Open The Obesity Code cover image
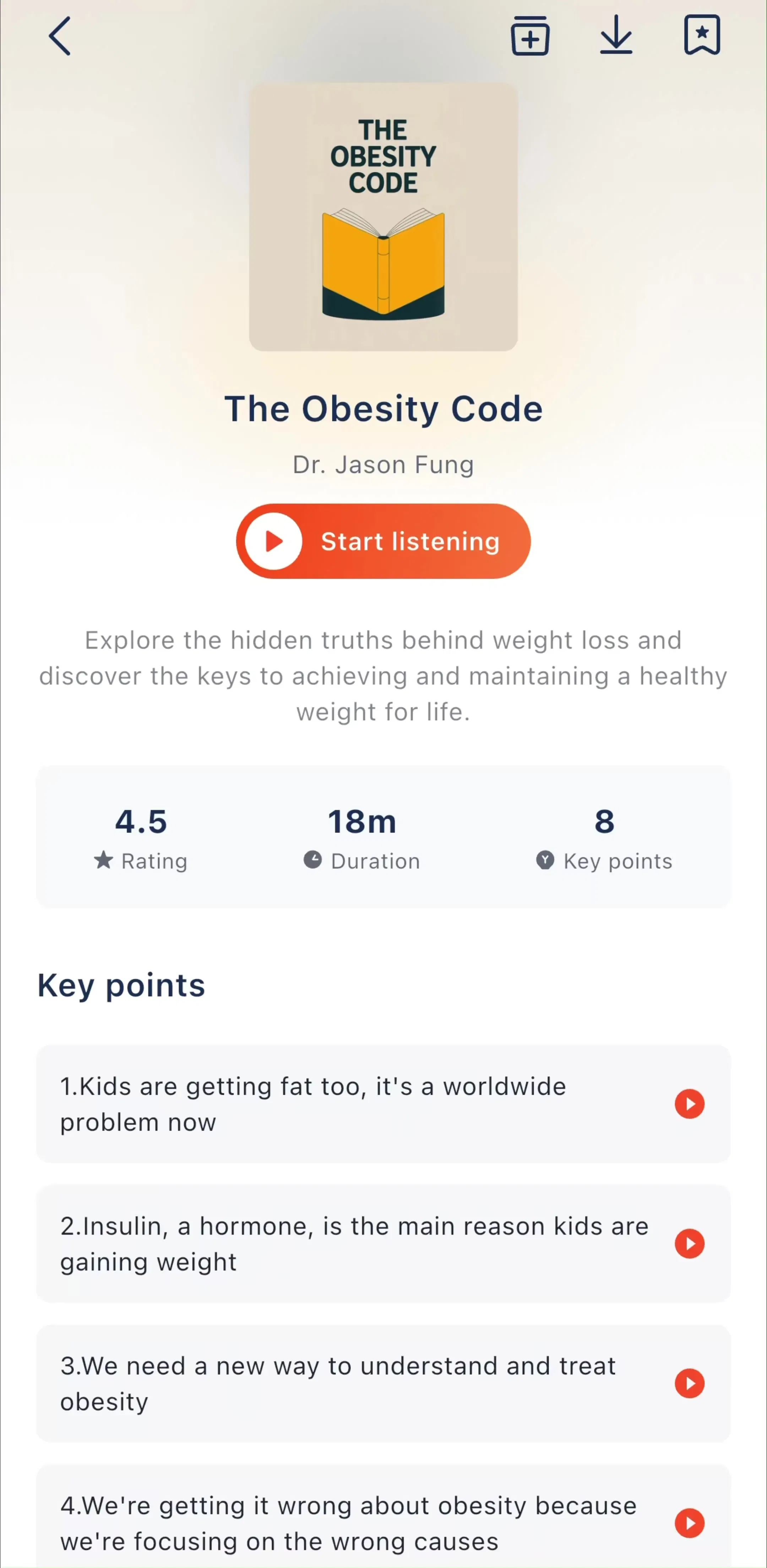This screenshot has height=1568, width=767. point(383,217)
